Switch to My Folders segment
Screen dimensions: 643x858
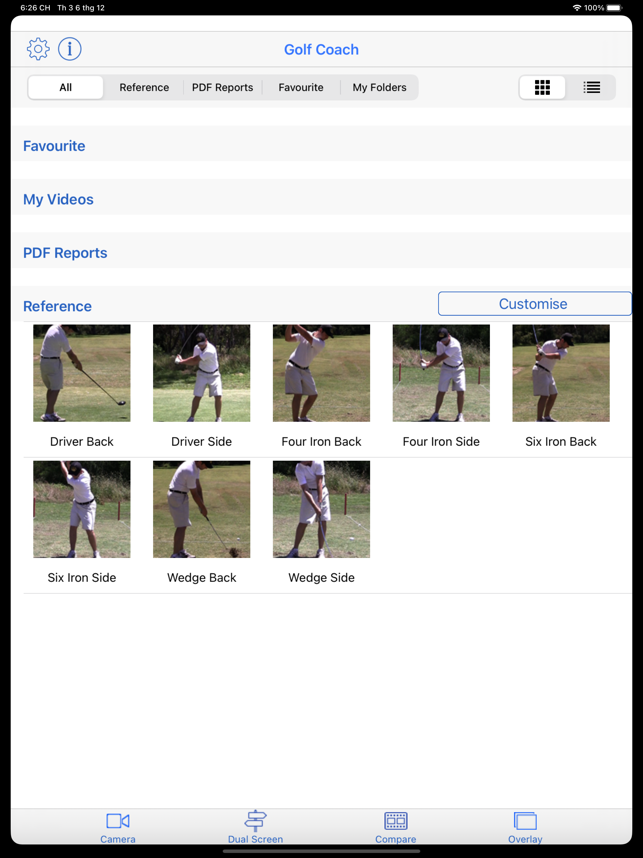tap(379, 87)
